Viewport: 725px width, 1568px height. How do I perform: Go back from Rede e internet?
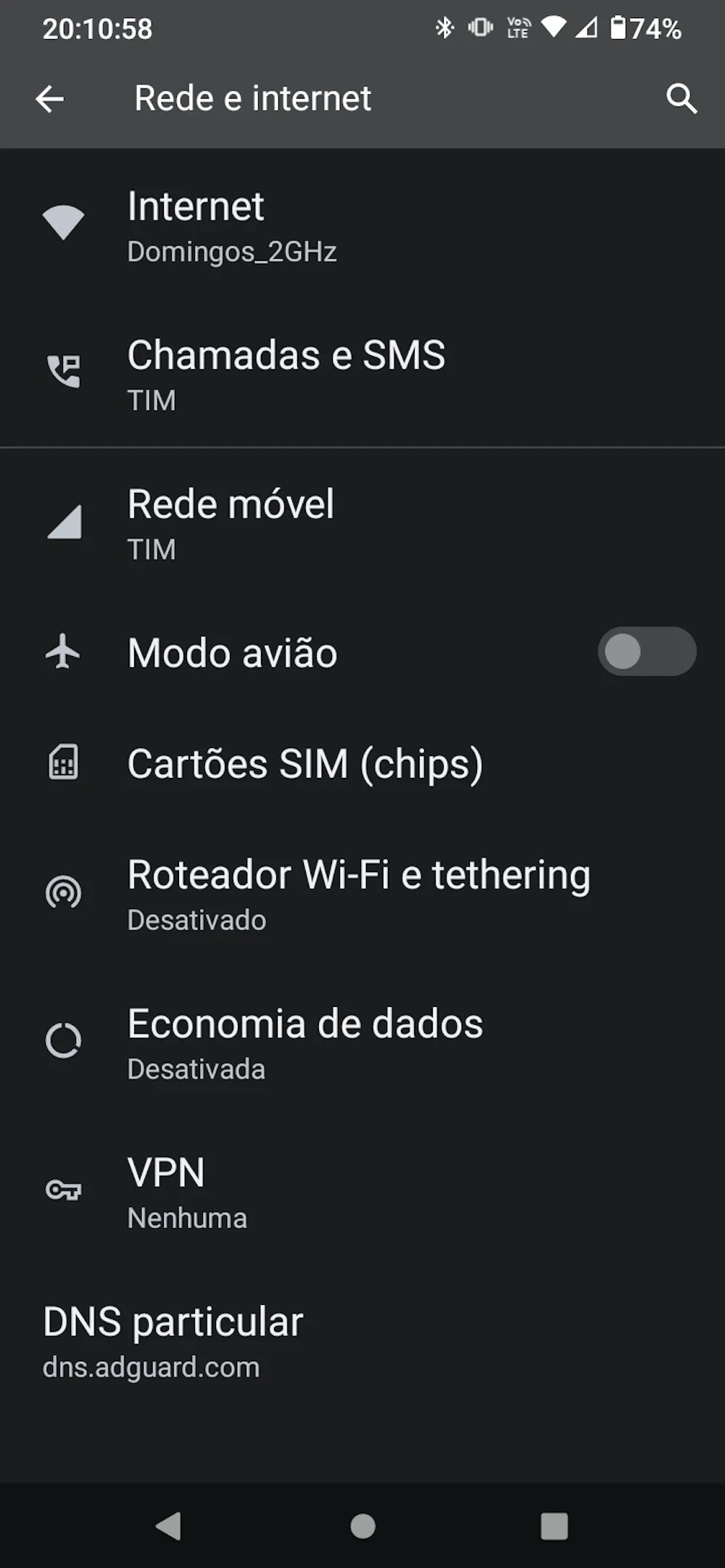pyautogui.click(x=50, y=99)
